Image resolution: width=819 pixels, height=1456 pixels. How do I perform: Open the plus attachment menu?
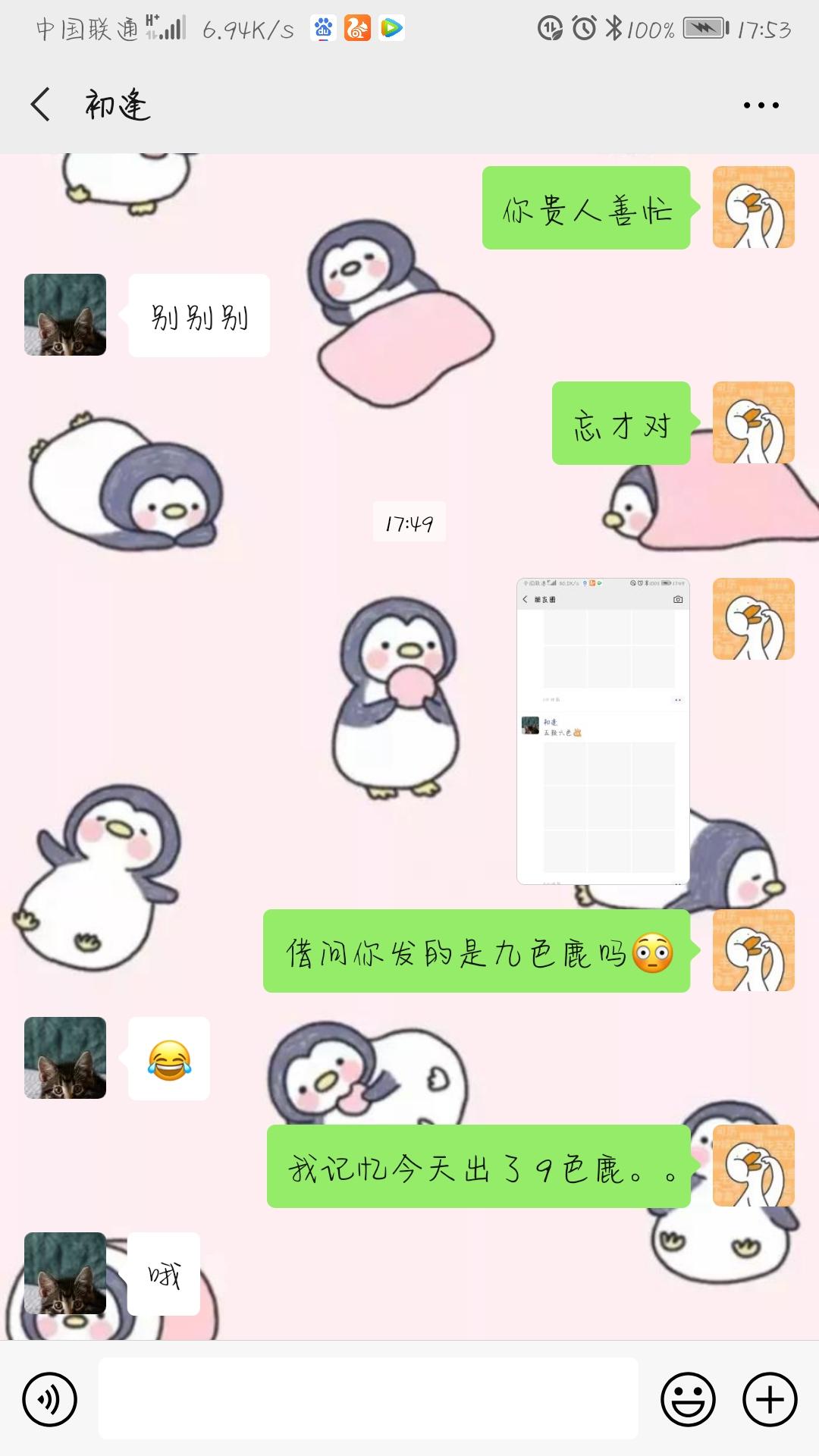tap(770, 1399)
